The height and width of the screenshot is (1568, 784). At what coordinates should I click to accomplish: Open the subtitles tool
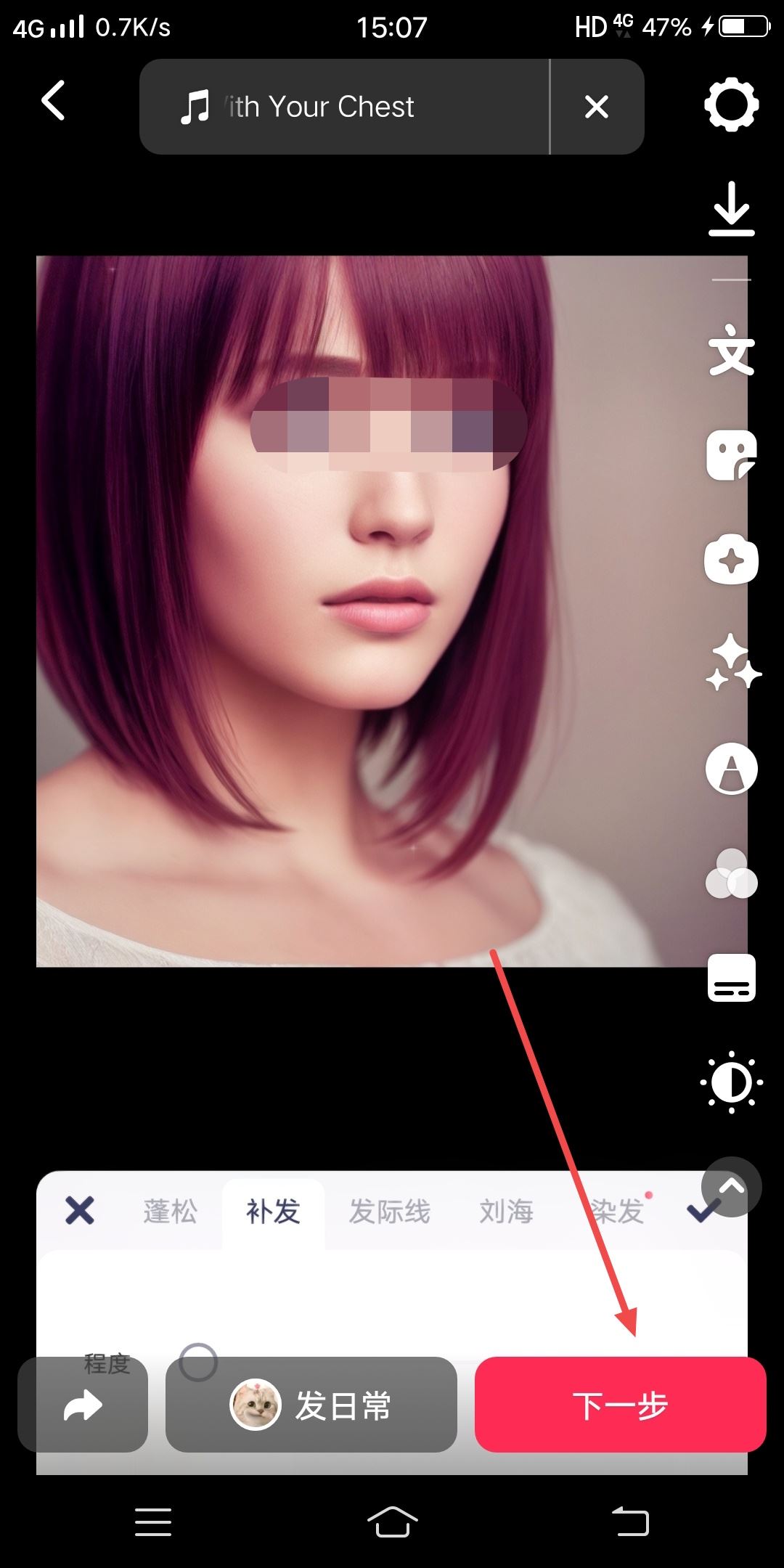click(731, 979)
